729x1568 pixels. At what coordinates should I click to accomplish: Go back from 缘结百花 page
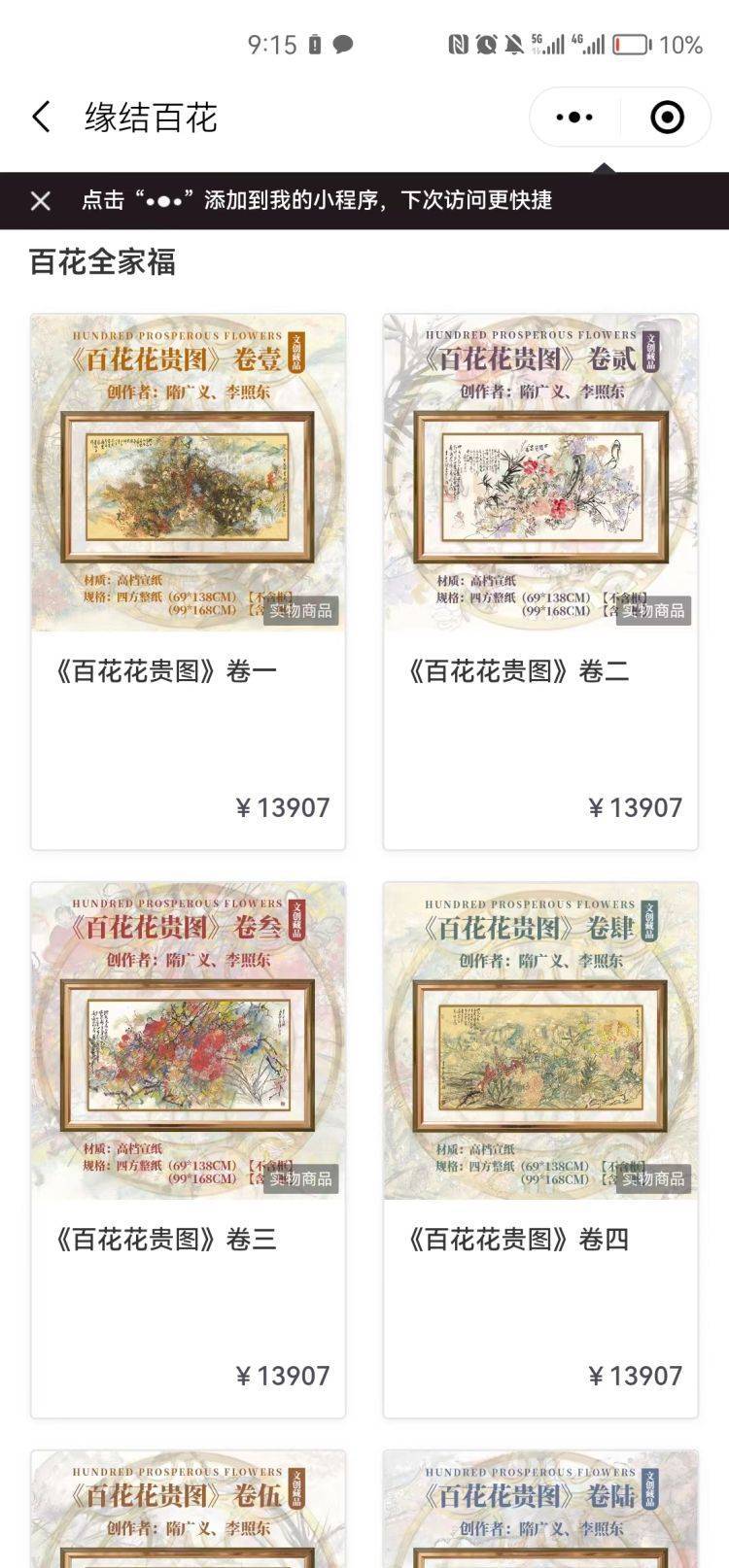click(x=41, y=118)
